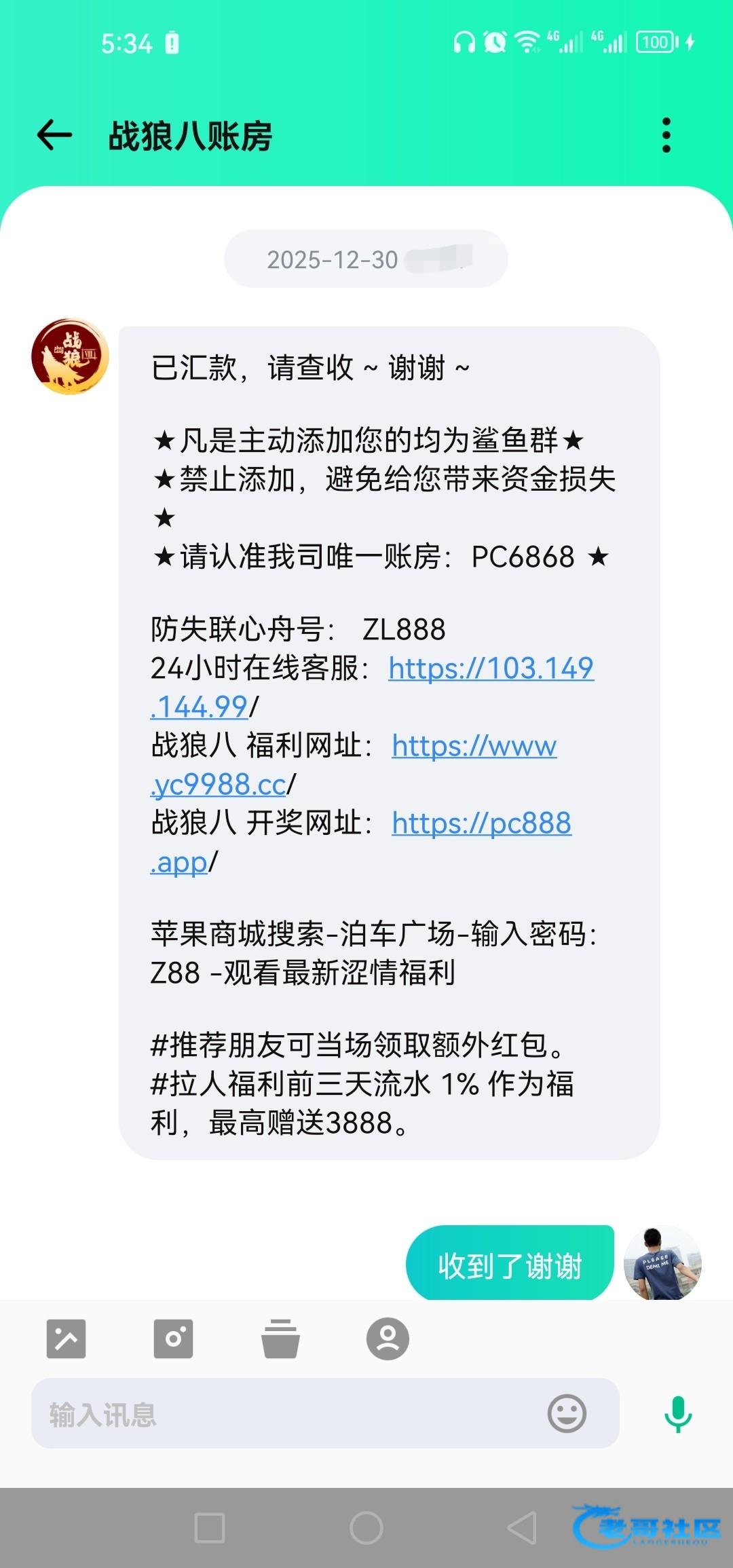Screen dimensions: 733x1568
Task: Share a contact card
Action: point(388,1339)
